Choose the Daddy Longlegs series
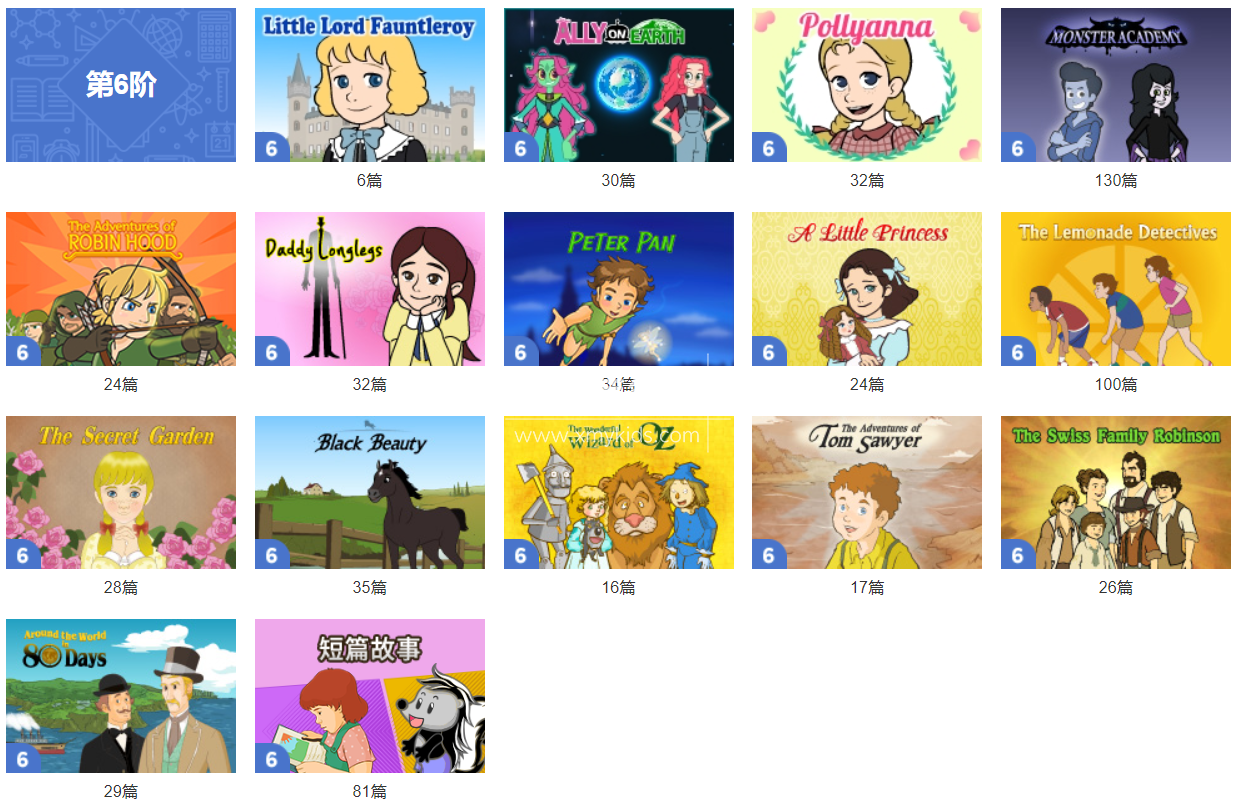 click(370, 289)
